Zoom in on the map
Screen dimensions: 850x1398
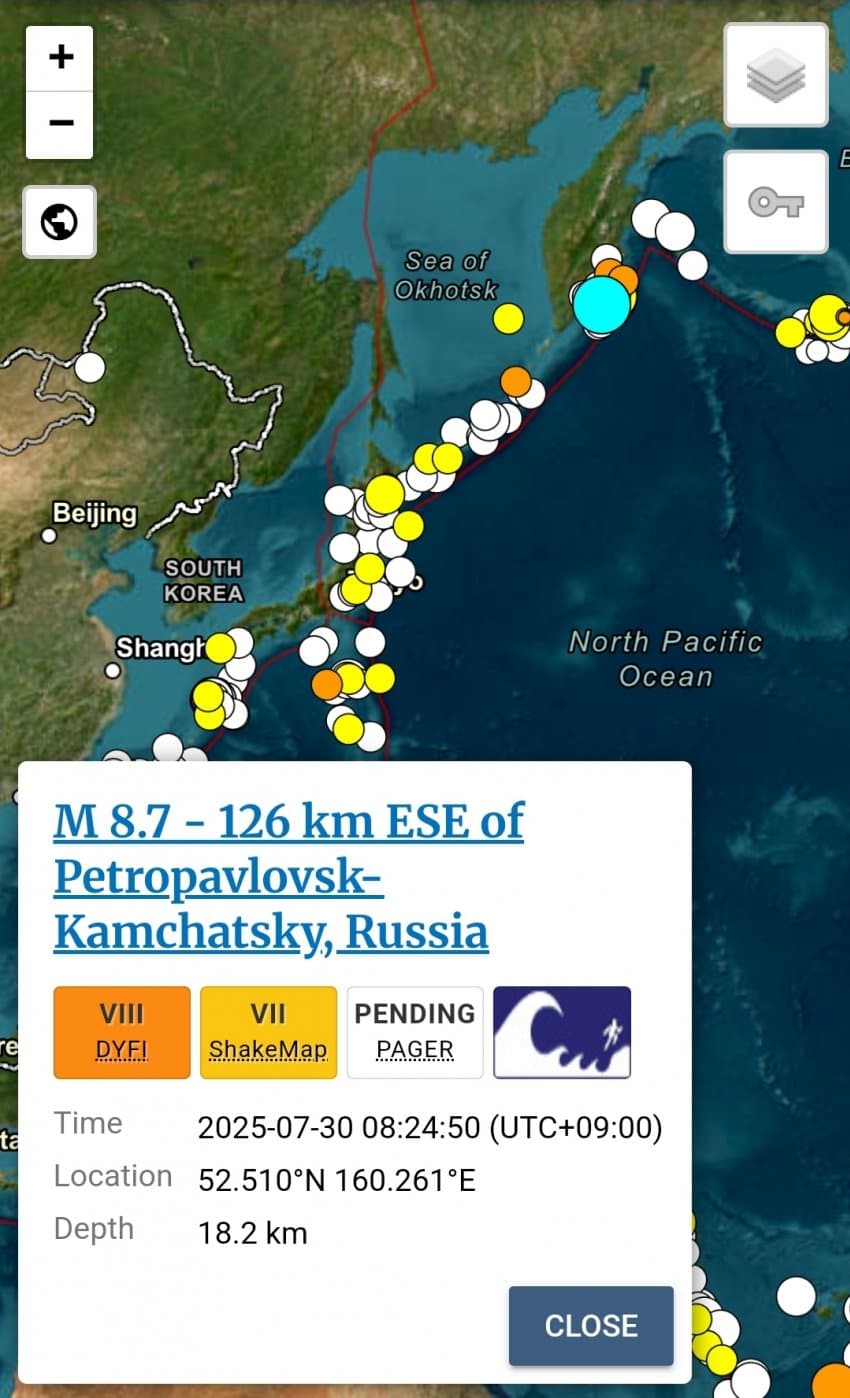click(x=60, y=57)
